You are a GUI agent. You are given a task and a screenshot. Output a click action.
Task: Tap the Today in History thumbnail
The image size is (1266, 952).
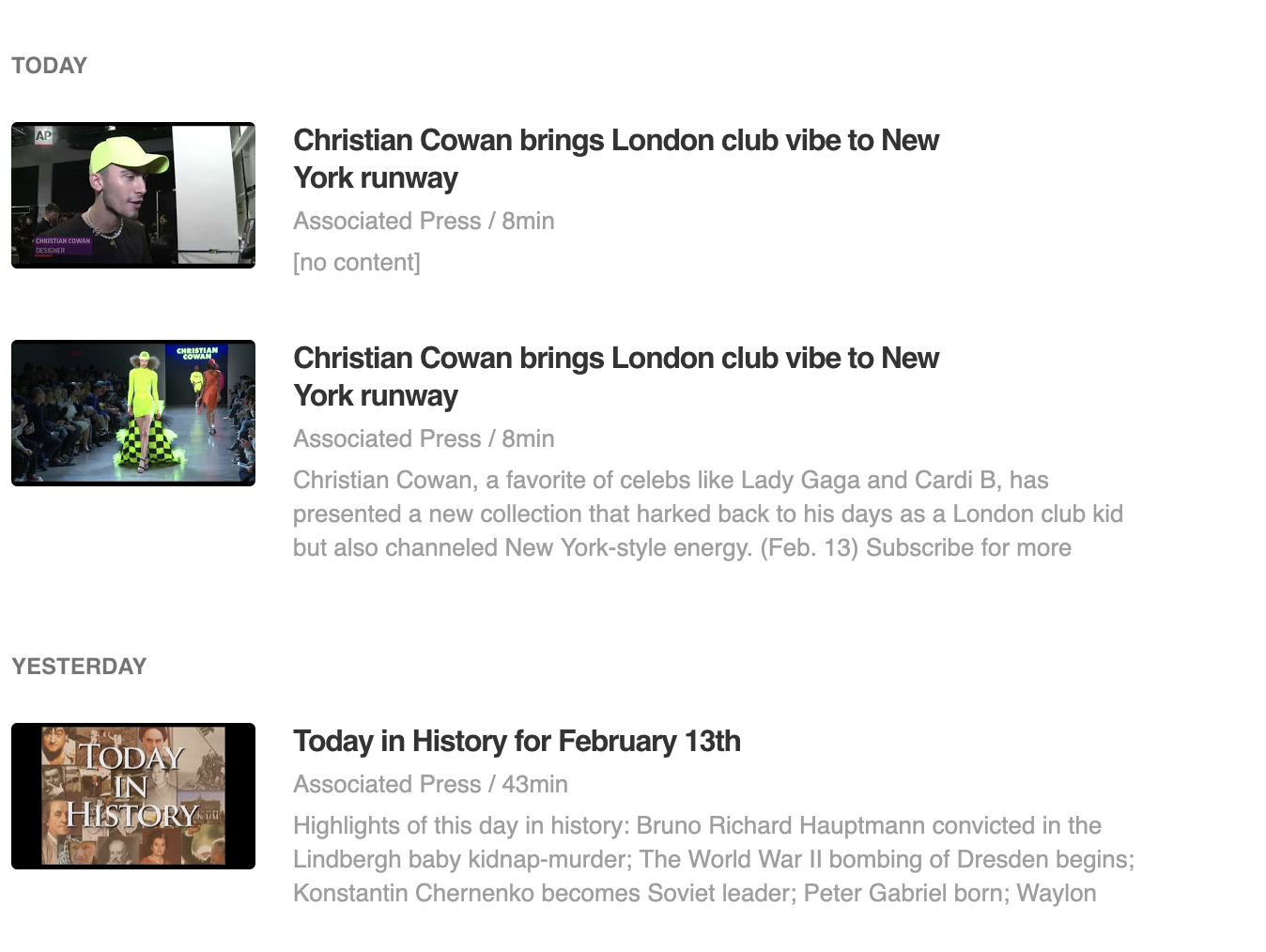click(133, 796)
